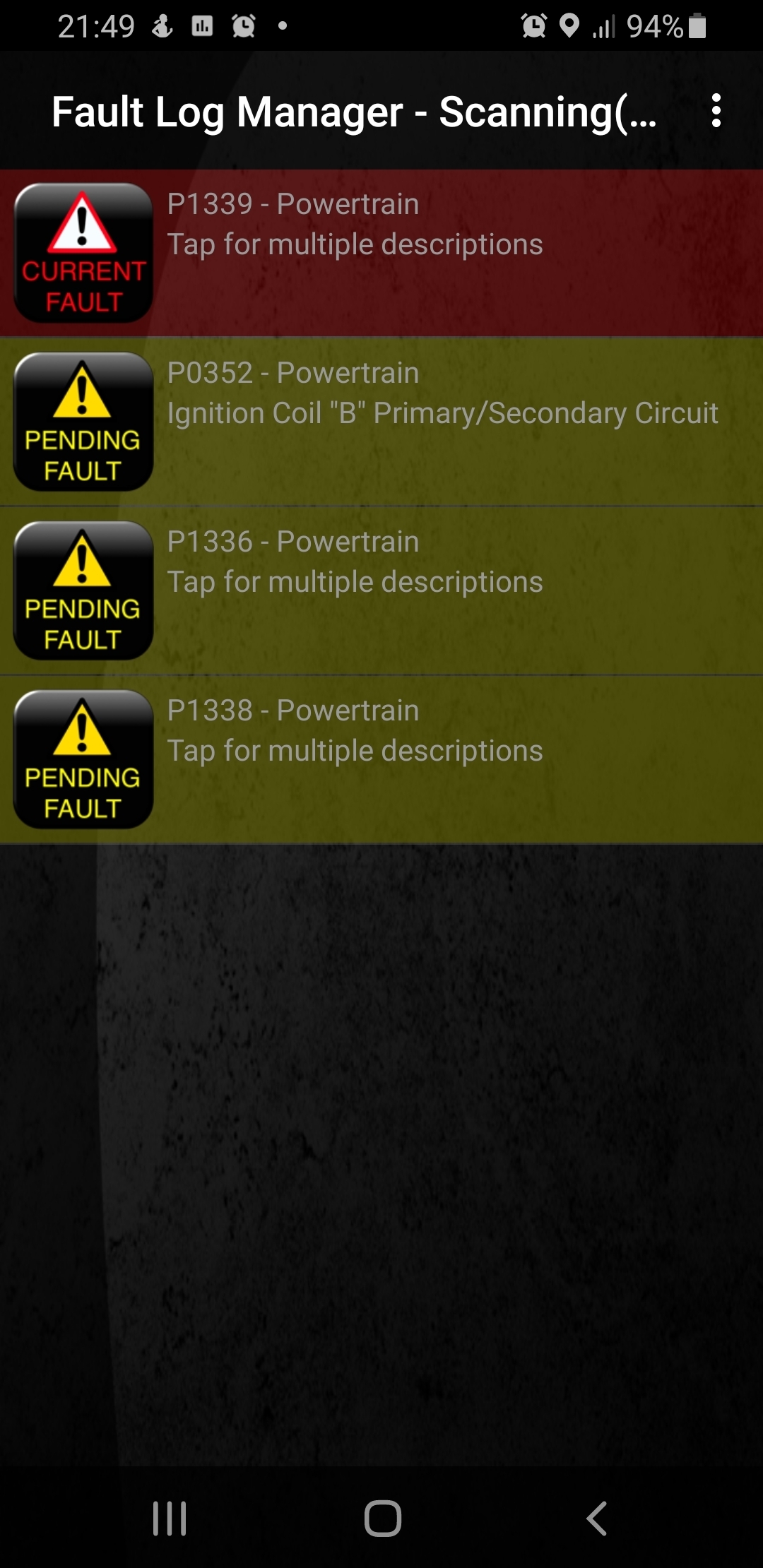
Task: Open the overflow menu
Action: tap(716, 111)
